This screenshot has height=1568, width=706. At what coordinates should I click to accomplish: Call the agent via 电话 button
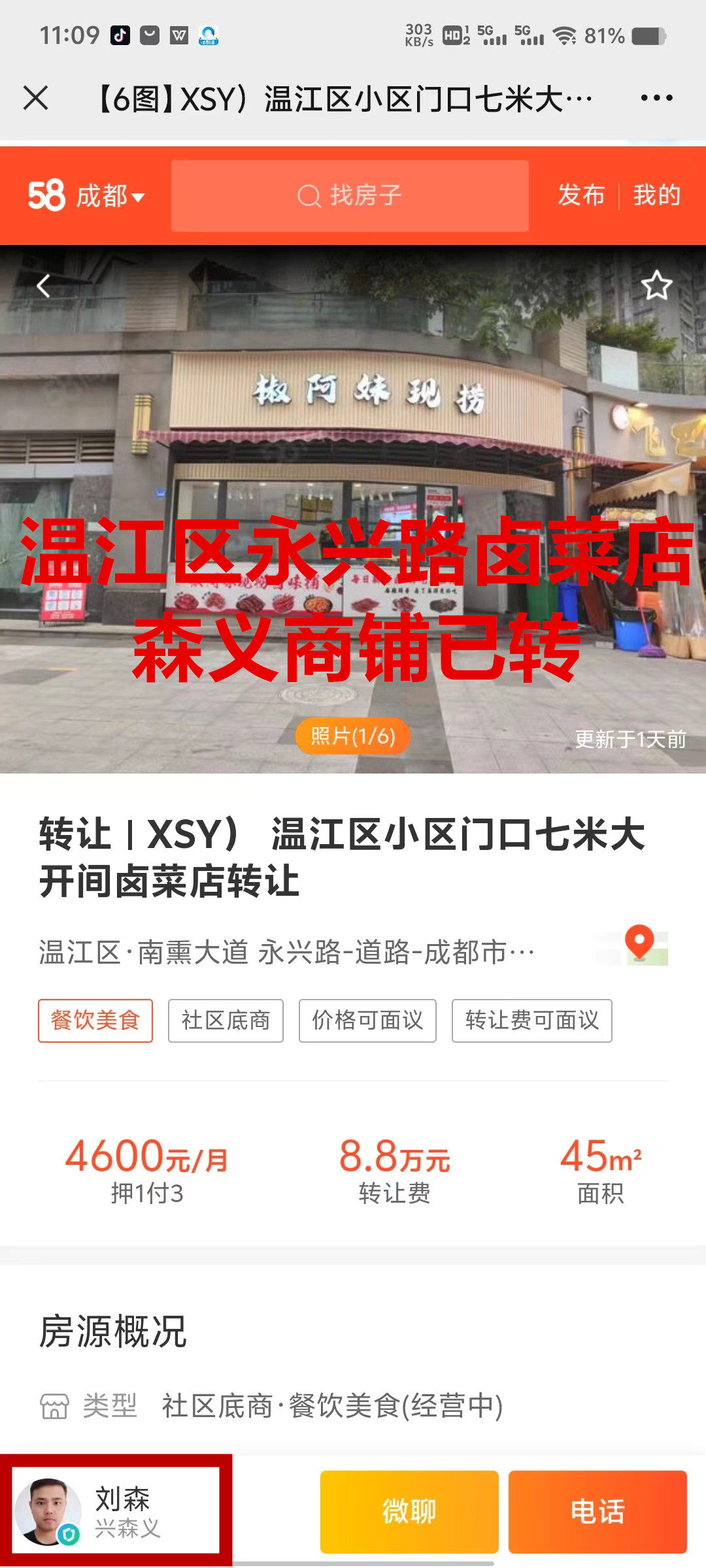click(597, 1512)
